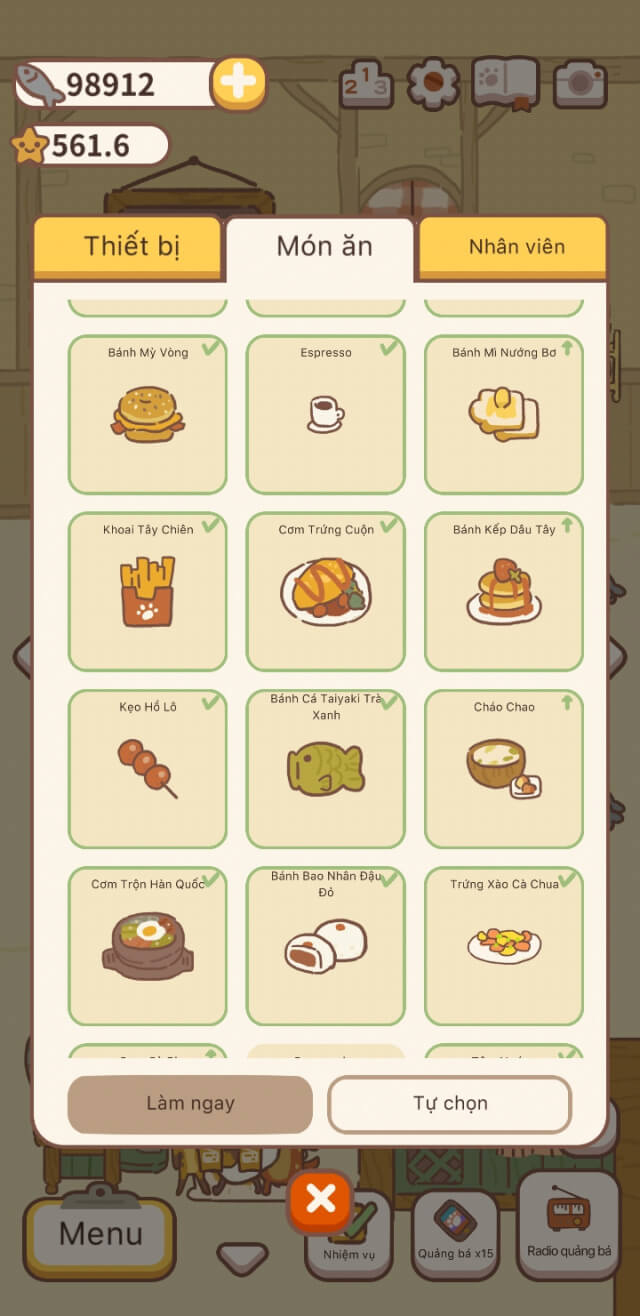This screenshot has height=1316, width=640.
Task: Select Bánh Cá Taiyaki Trà Xanh
Action: point(325,768)
